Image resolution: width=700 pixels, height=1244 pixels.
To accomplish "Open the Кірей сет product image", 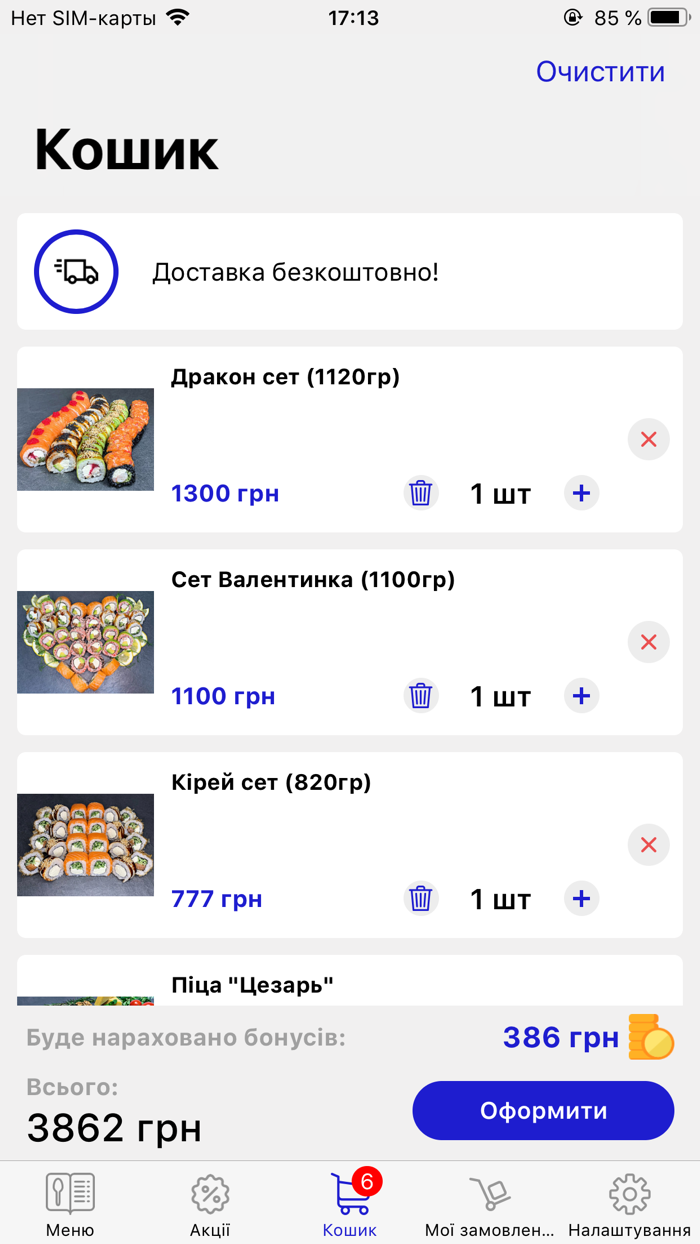I will coord(86,845).
